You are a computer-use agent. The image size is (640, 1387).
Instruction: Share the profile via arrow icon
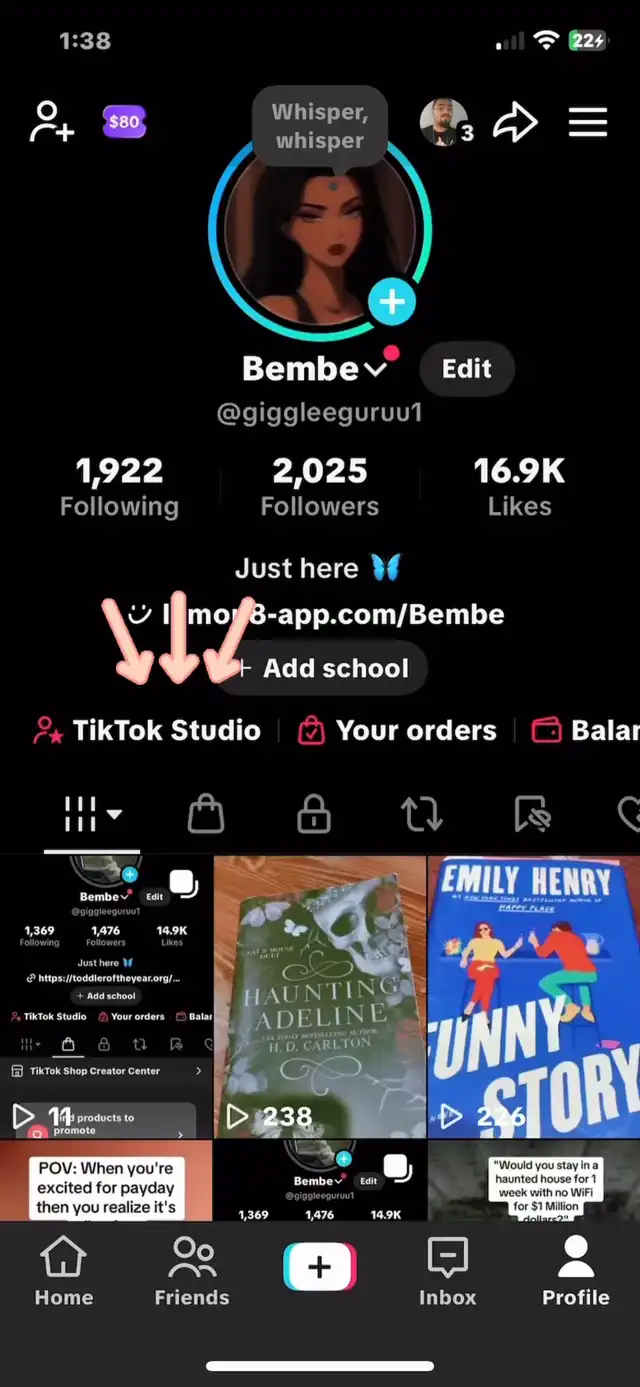pyautogui.click(x=516, y=123)
